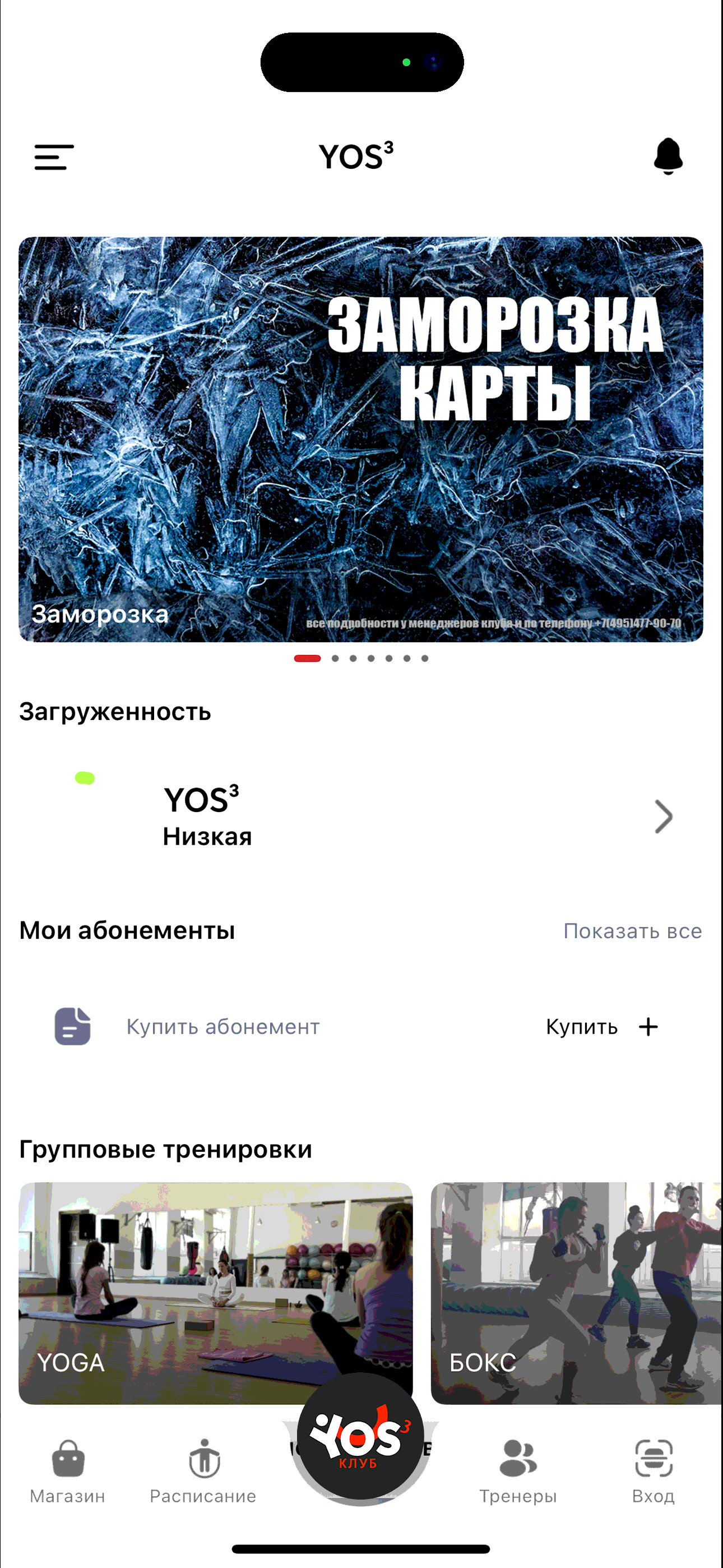
Task: Switch to the Тренеры tab
Action: pos(518,1471)
